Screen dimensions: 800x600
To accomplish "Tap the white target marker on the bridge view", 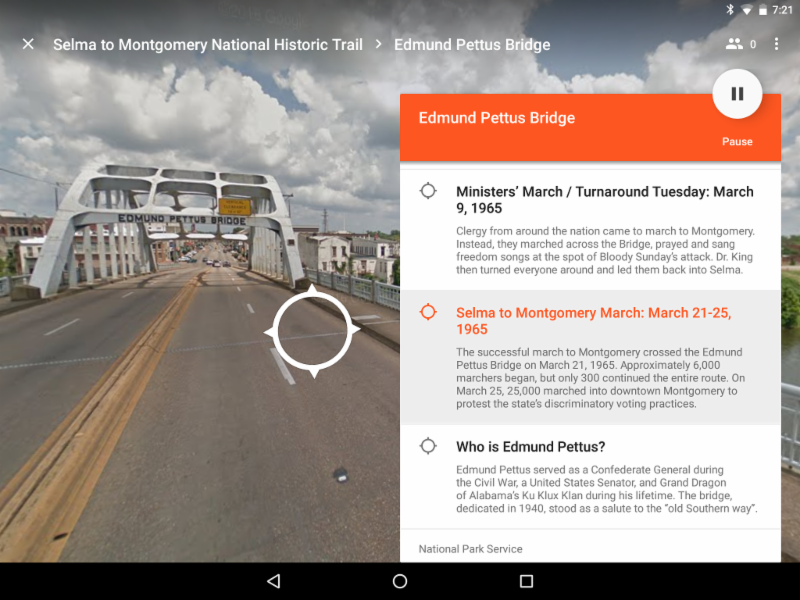I will tap(312, 332).
